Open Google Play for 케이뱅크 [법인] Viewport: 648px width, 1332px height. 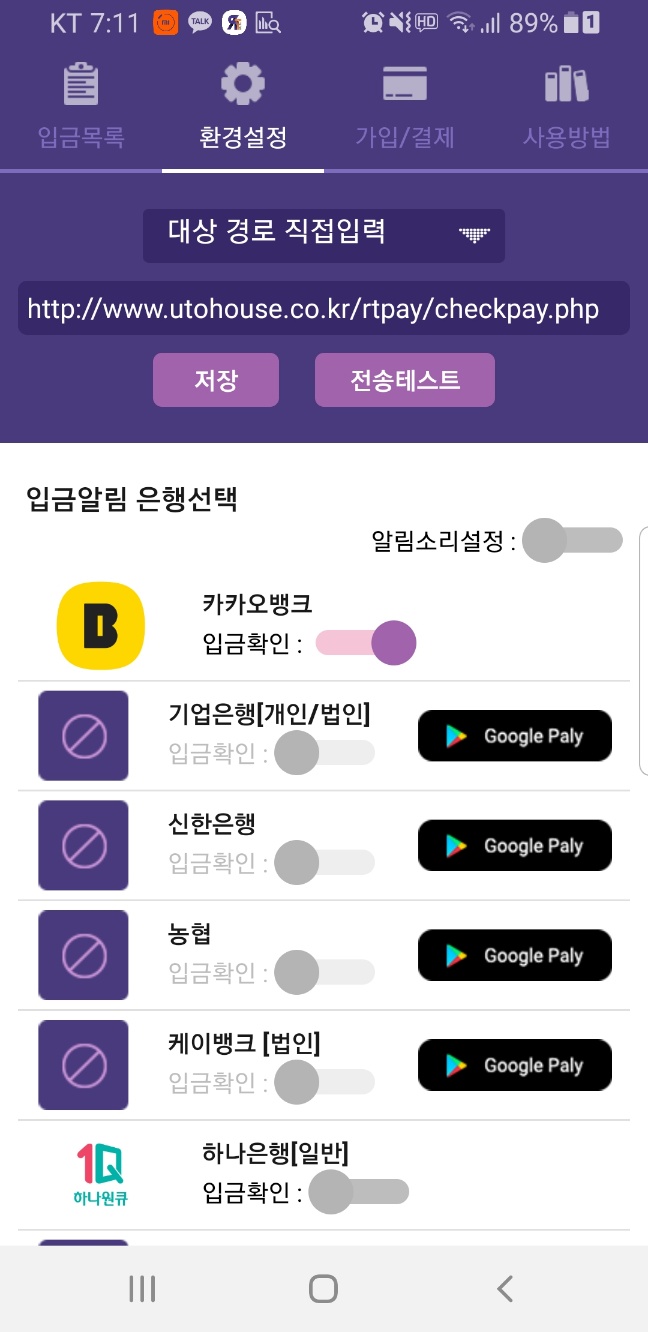tap(514, 1065)
